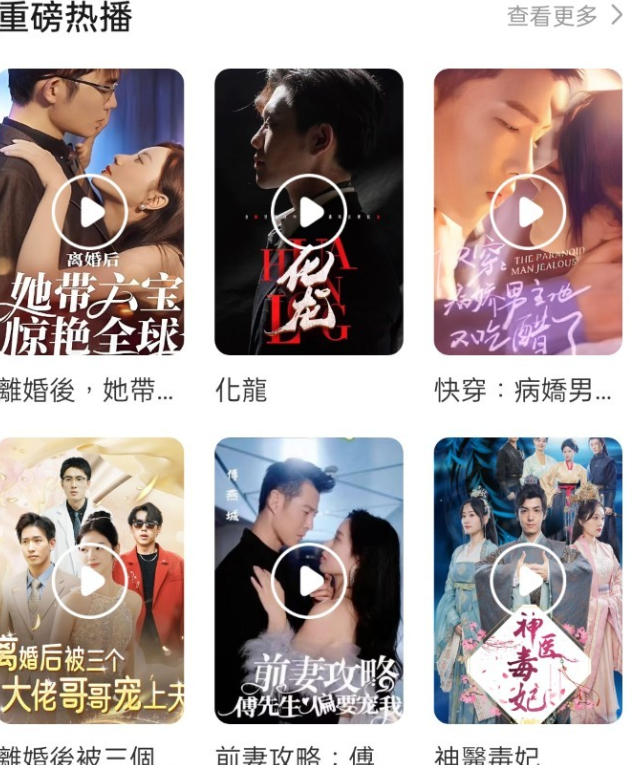
Task: Open 快穿：病嬌男主他又吃醋了
Action: (x=528, y=212)
